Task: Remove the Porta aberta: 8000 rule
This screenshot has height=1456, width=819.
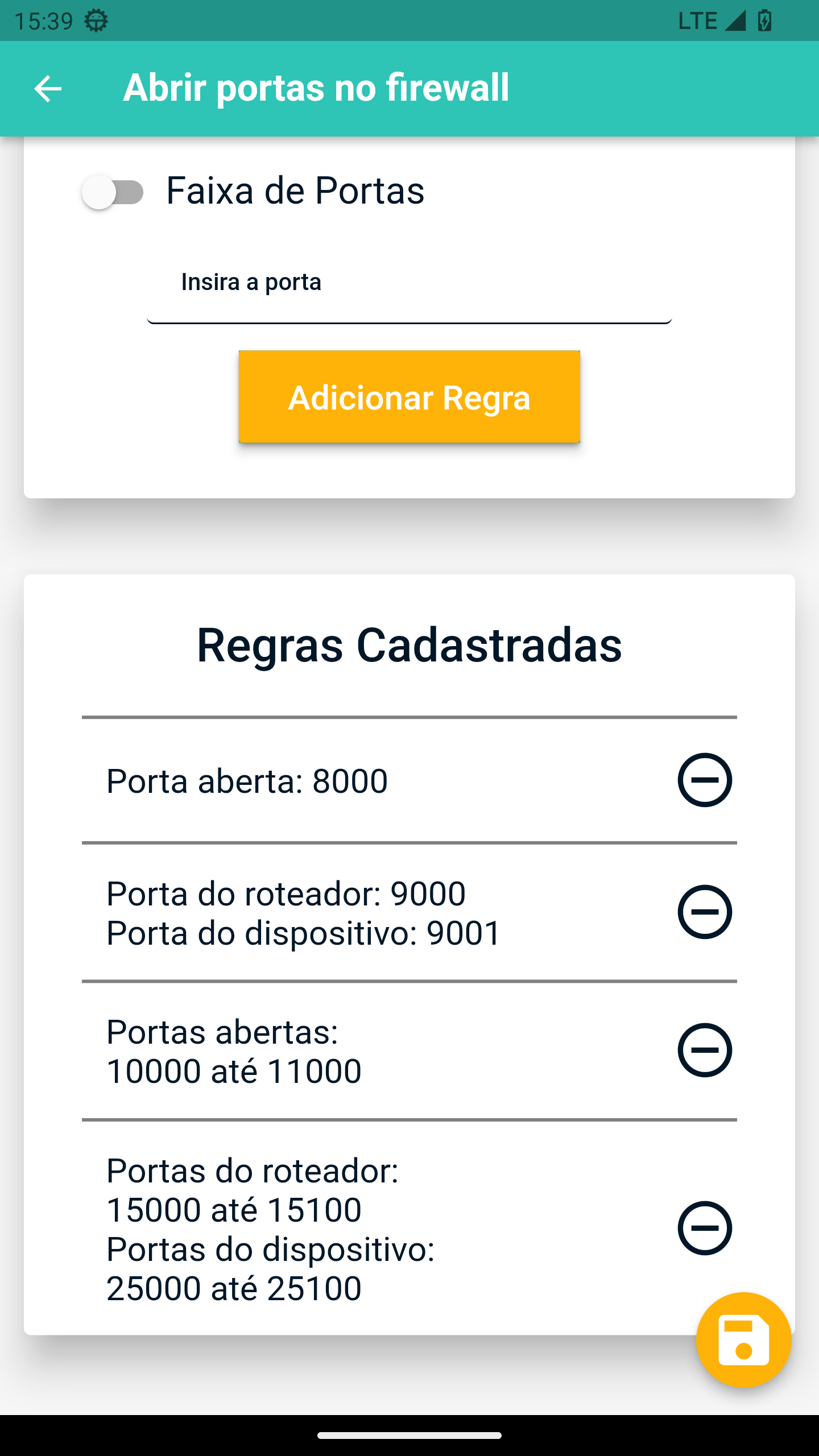Action: coord(705,780)
